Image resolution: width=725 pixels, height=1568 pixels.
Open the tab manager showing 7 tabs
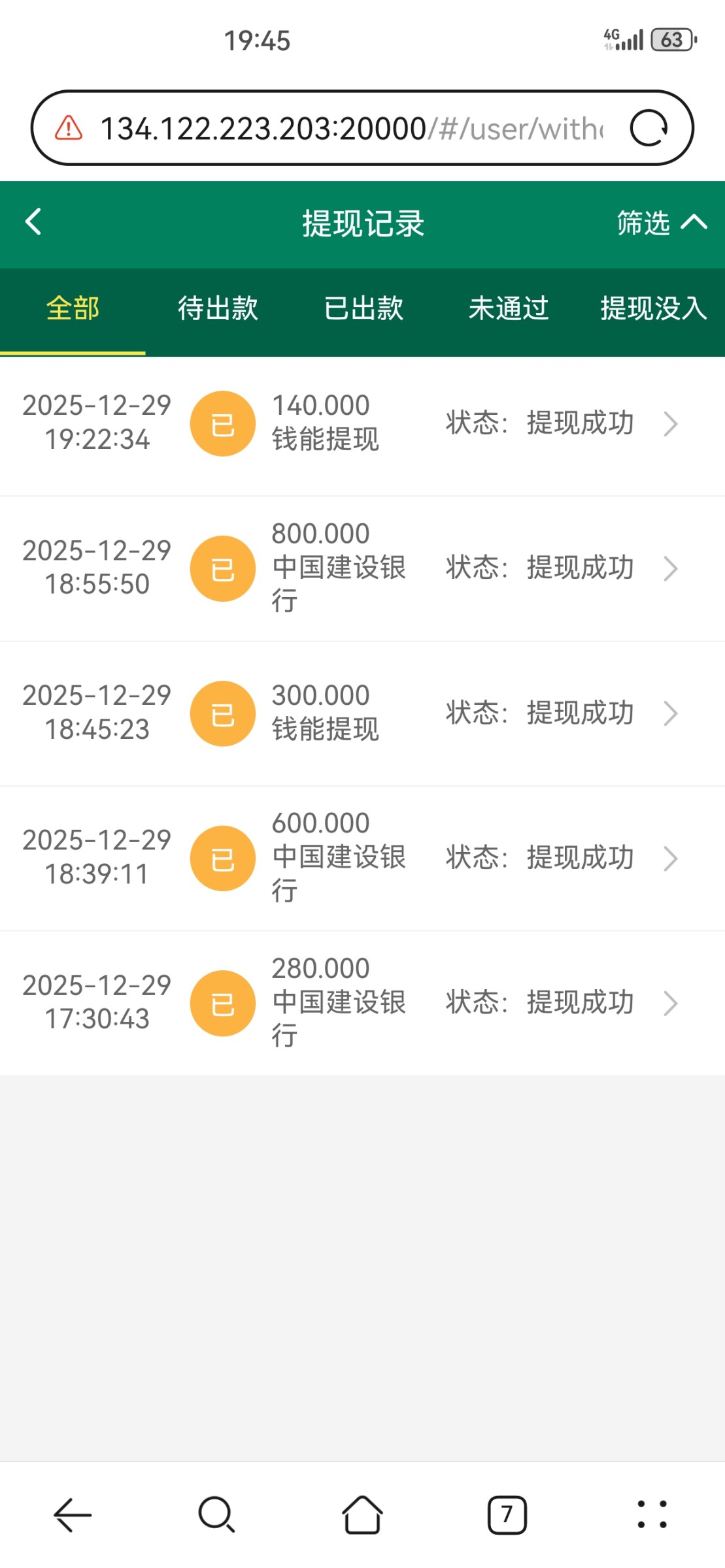[x=507, y=1514]
